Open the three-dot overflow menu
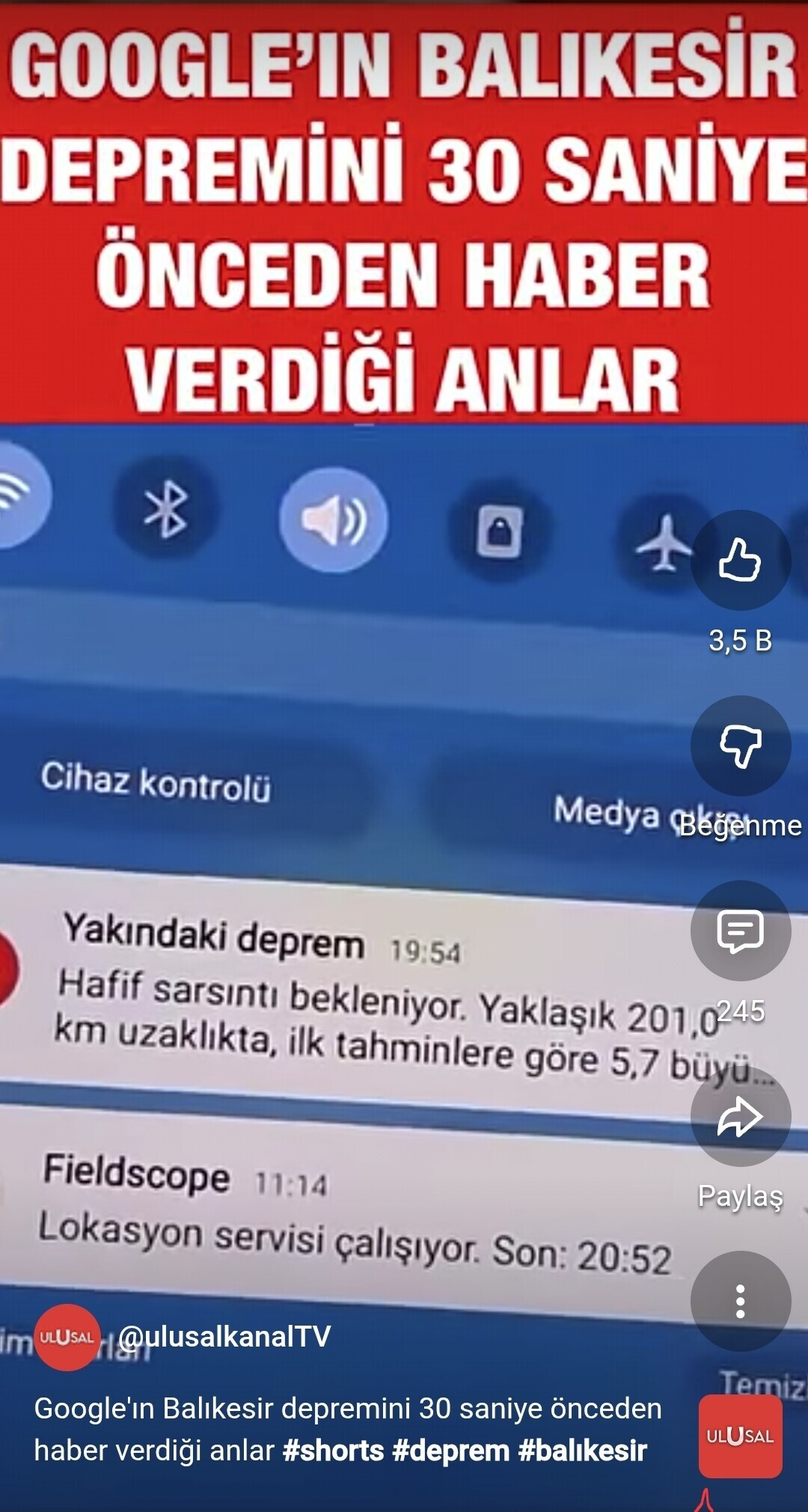 (740, 1302)
